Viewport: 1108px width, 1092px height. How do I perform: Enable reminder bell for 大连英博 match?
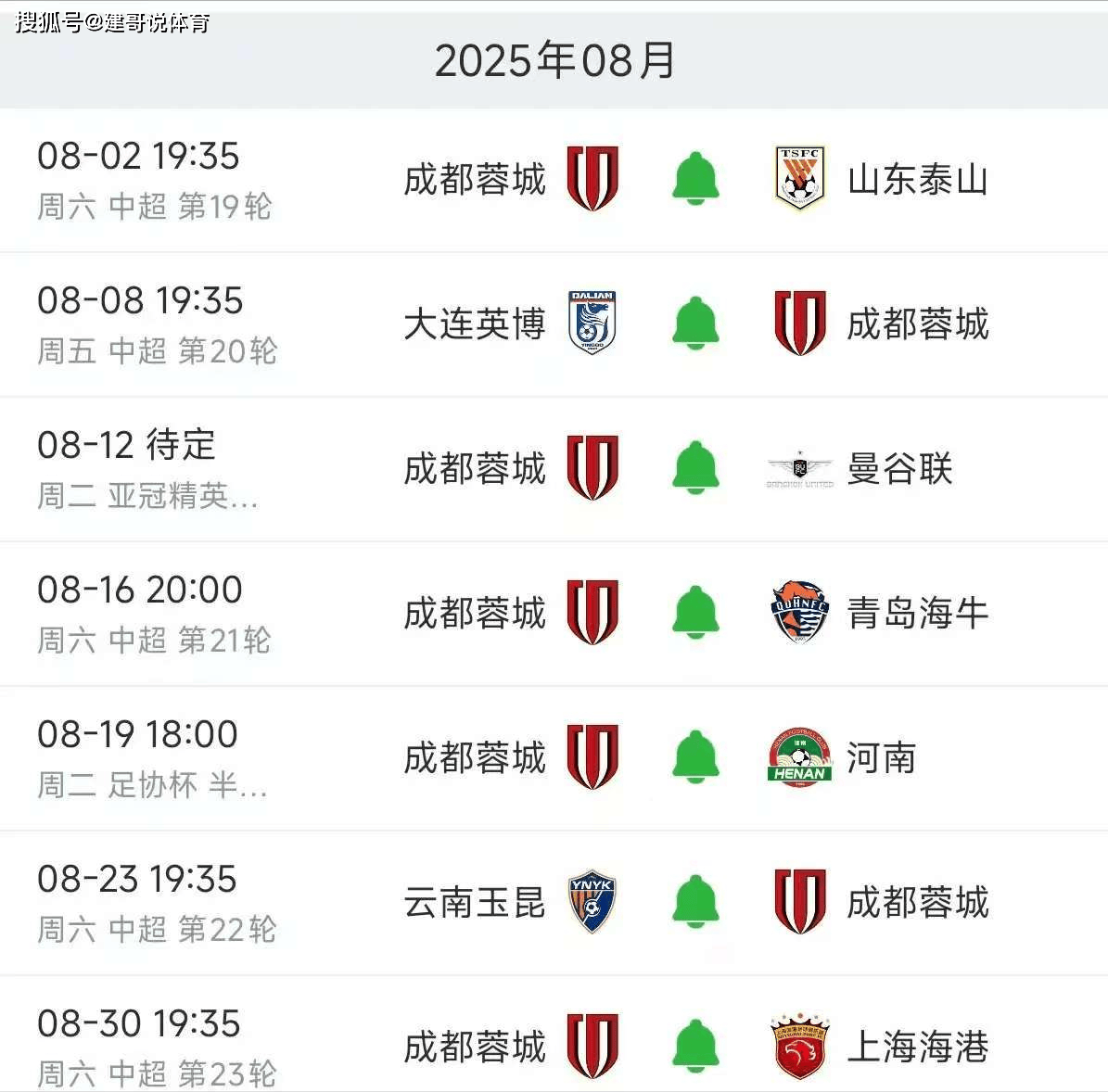[695, 324]
